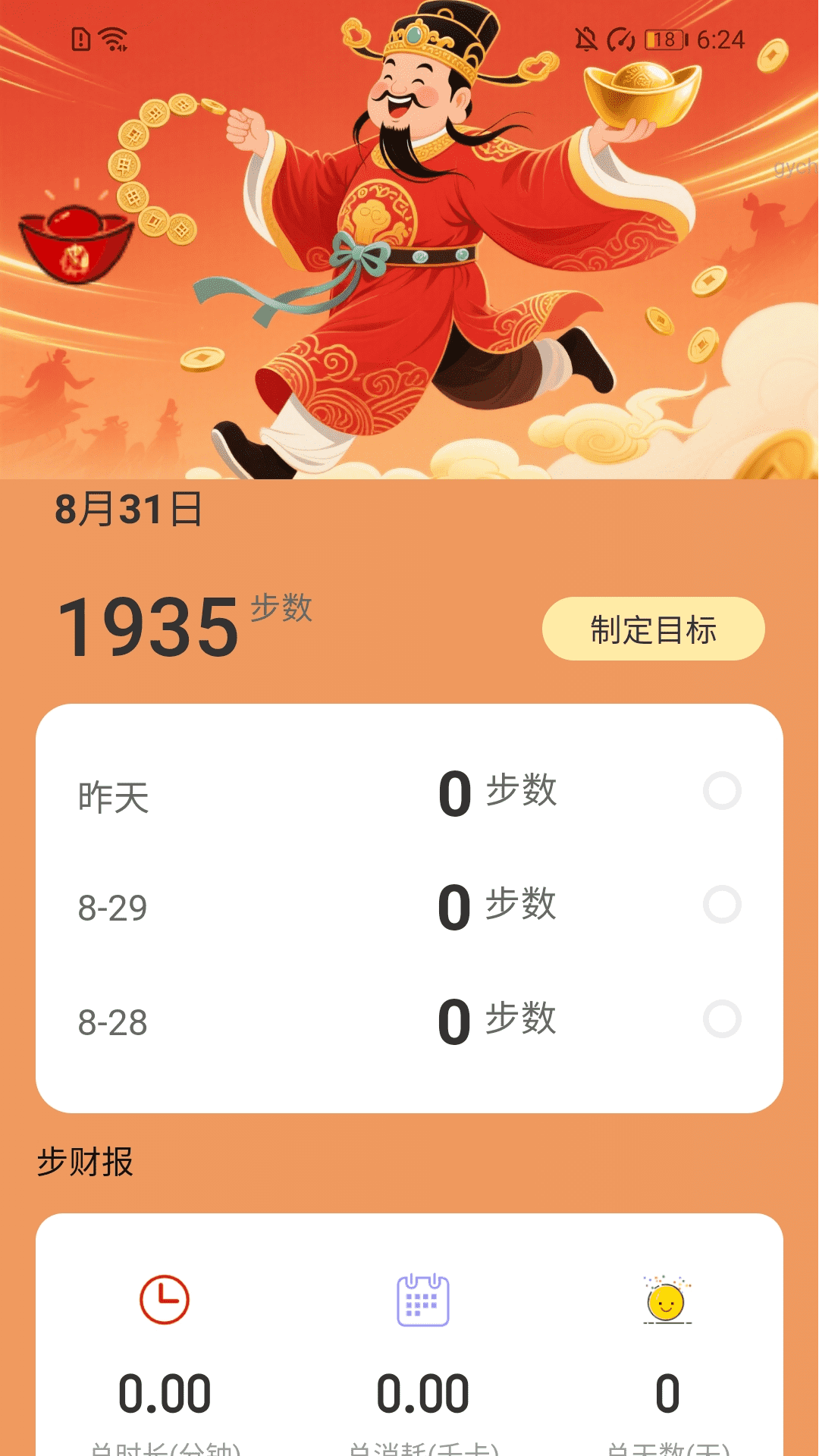Click the 总消耗(千卡) statistic value
Screen dimensions: 819x1456
click(422, 1394)
